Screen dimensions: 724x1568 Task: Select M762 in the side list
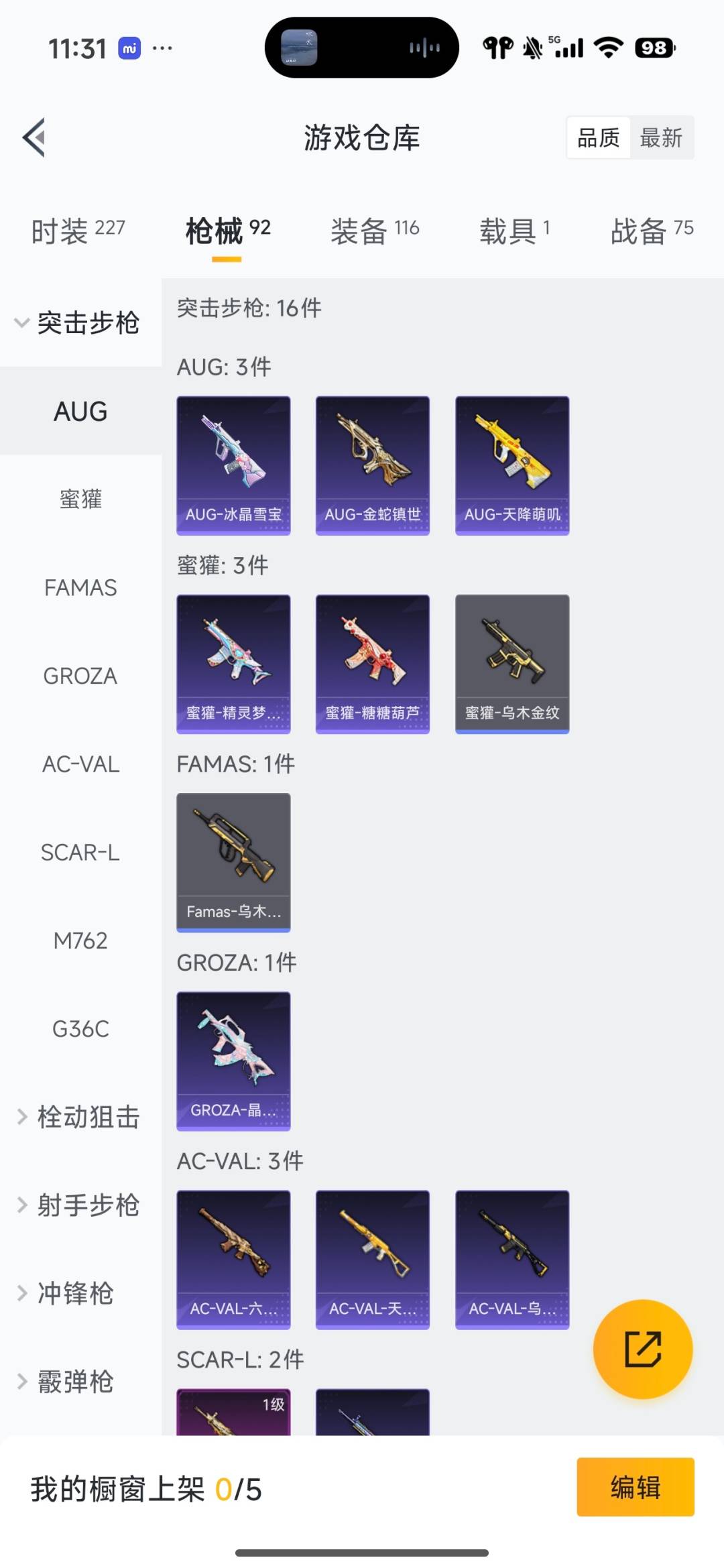[80, 941]
